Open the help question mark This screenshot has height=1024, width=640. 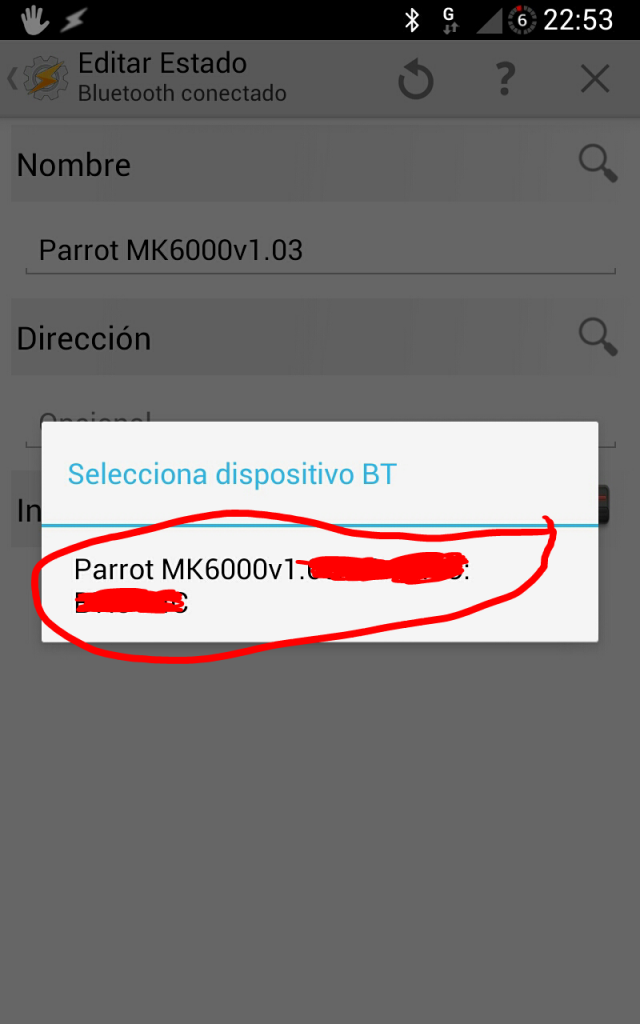pos(507,79)
